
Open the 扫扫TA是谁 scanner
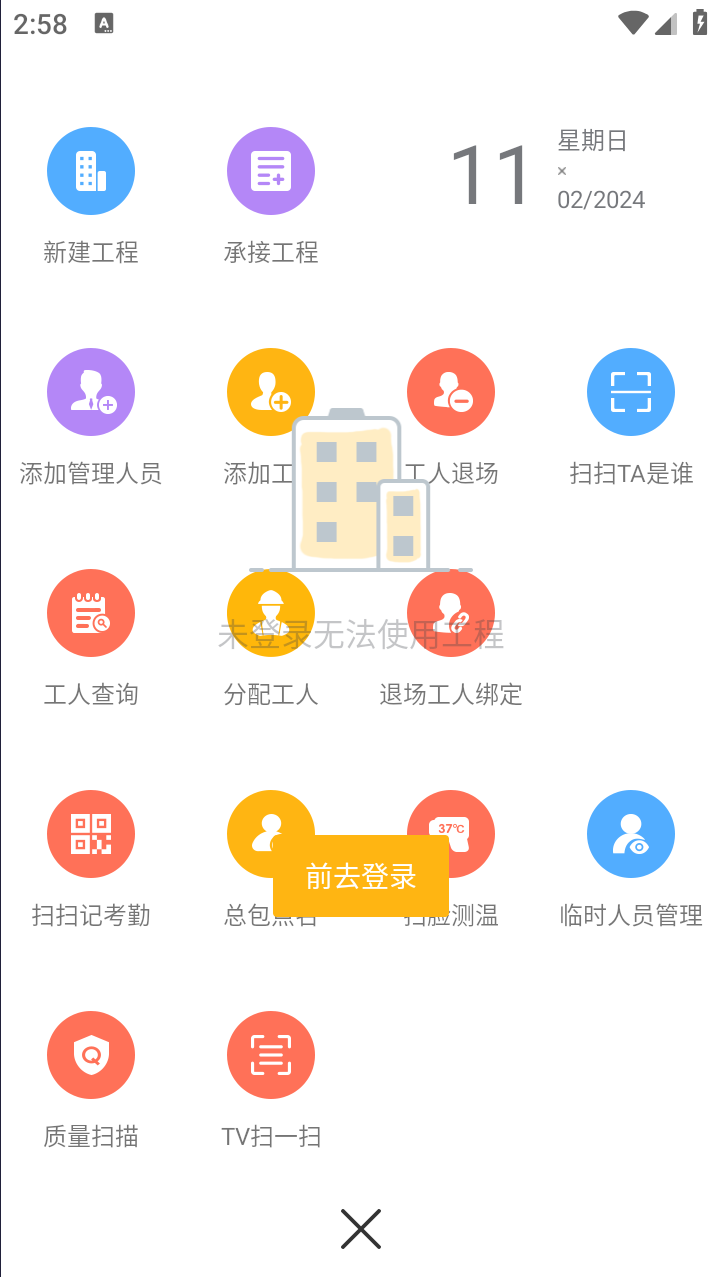pos(631,393)
